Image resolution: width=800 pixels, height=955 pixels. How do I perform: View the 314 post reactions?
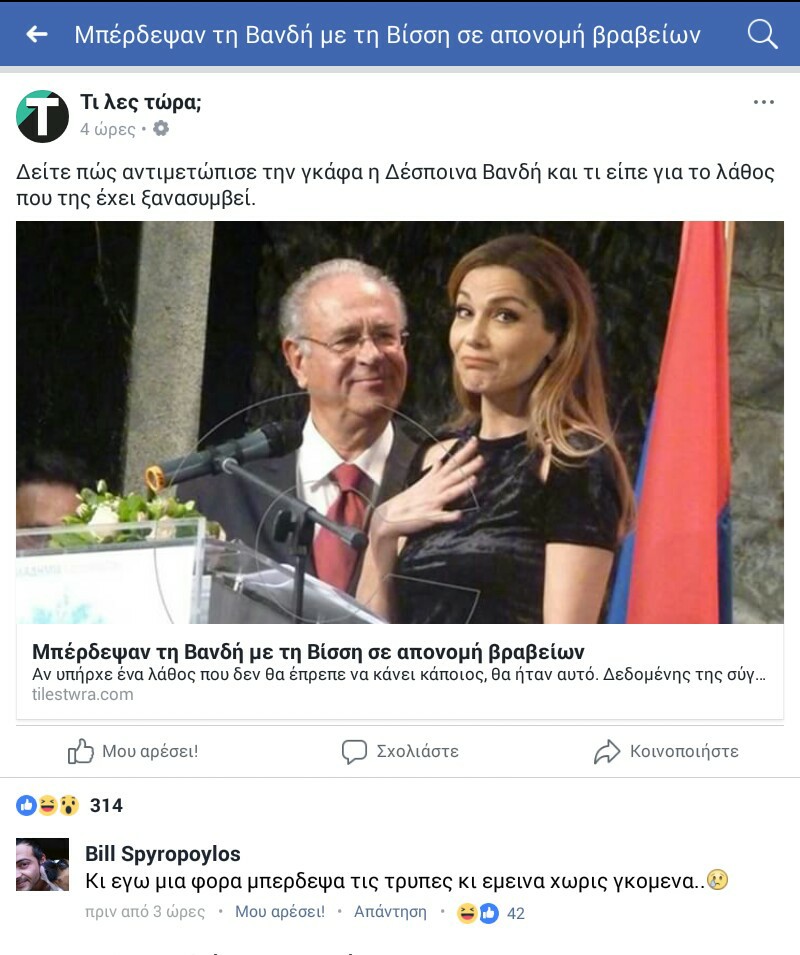[x=70, y=805]
